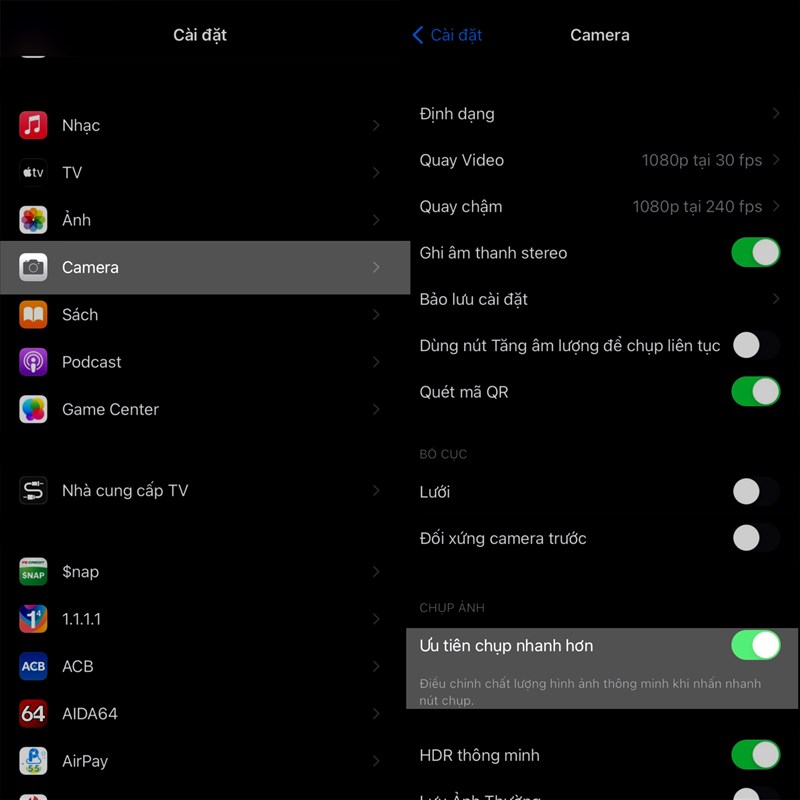
Task: Open TV settings row
Action: click(200, 173)
